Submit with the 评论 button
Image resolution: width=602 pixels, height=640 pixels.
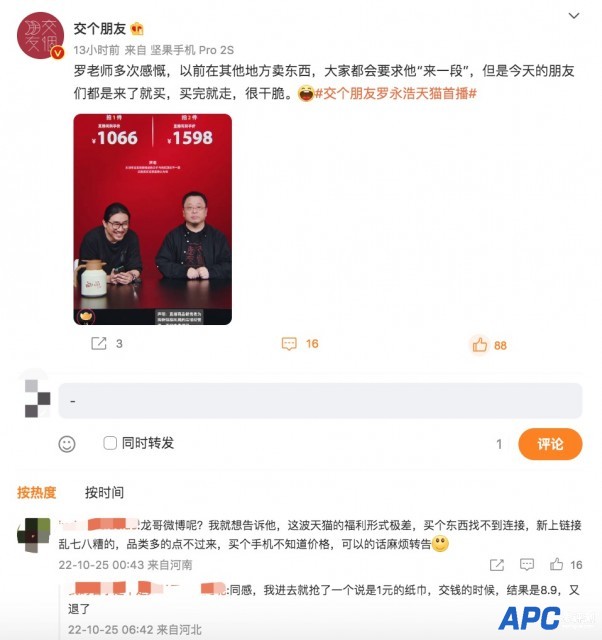[x=549, y=443]
